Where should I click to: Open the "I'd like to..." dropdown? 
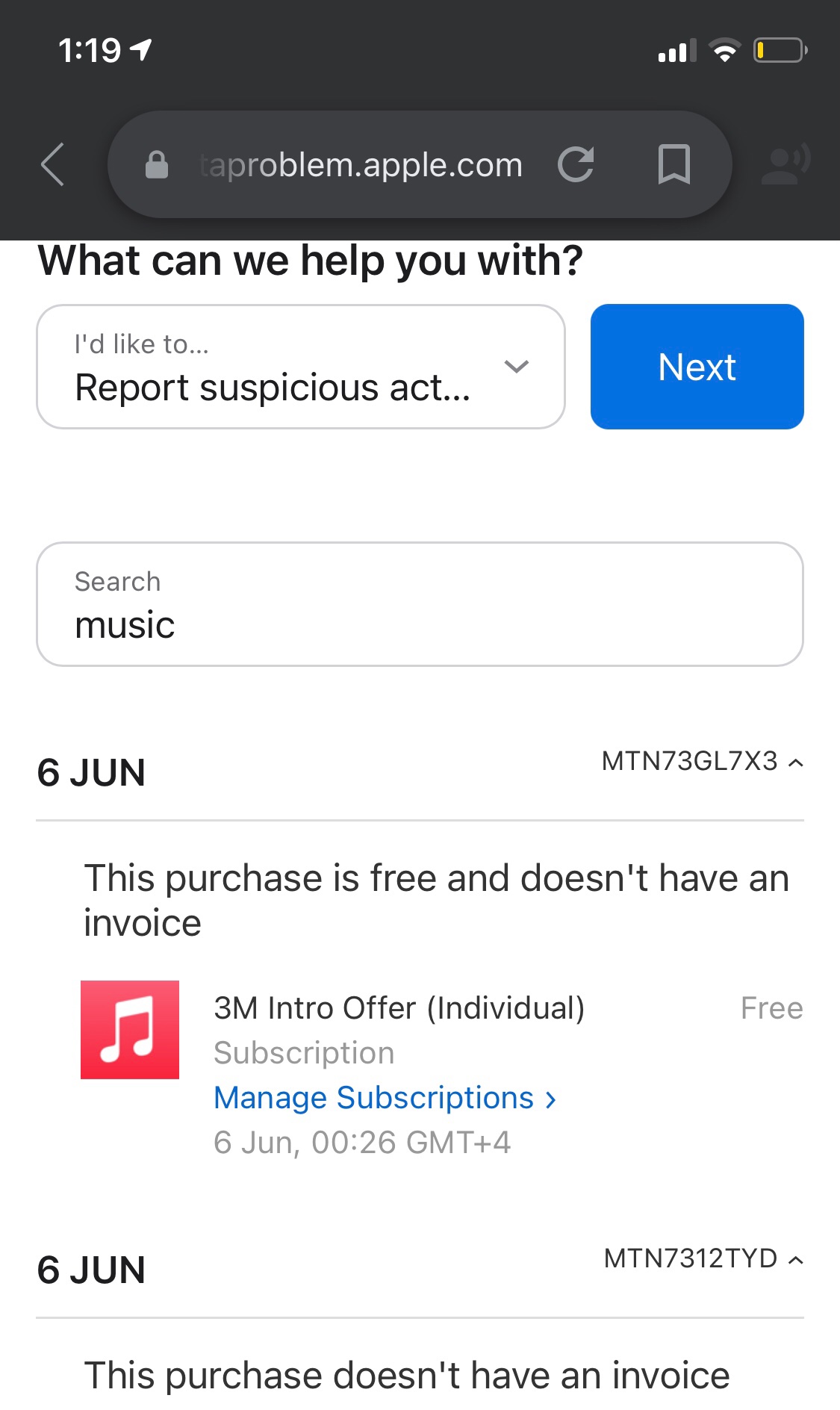click(x=300, y=367)
